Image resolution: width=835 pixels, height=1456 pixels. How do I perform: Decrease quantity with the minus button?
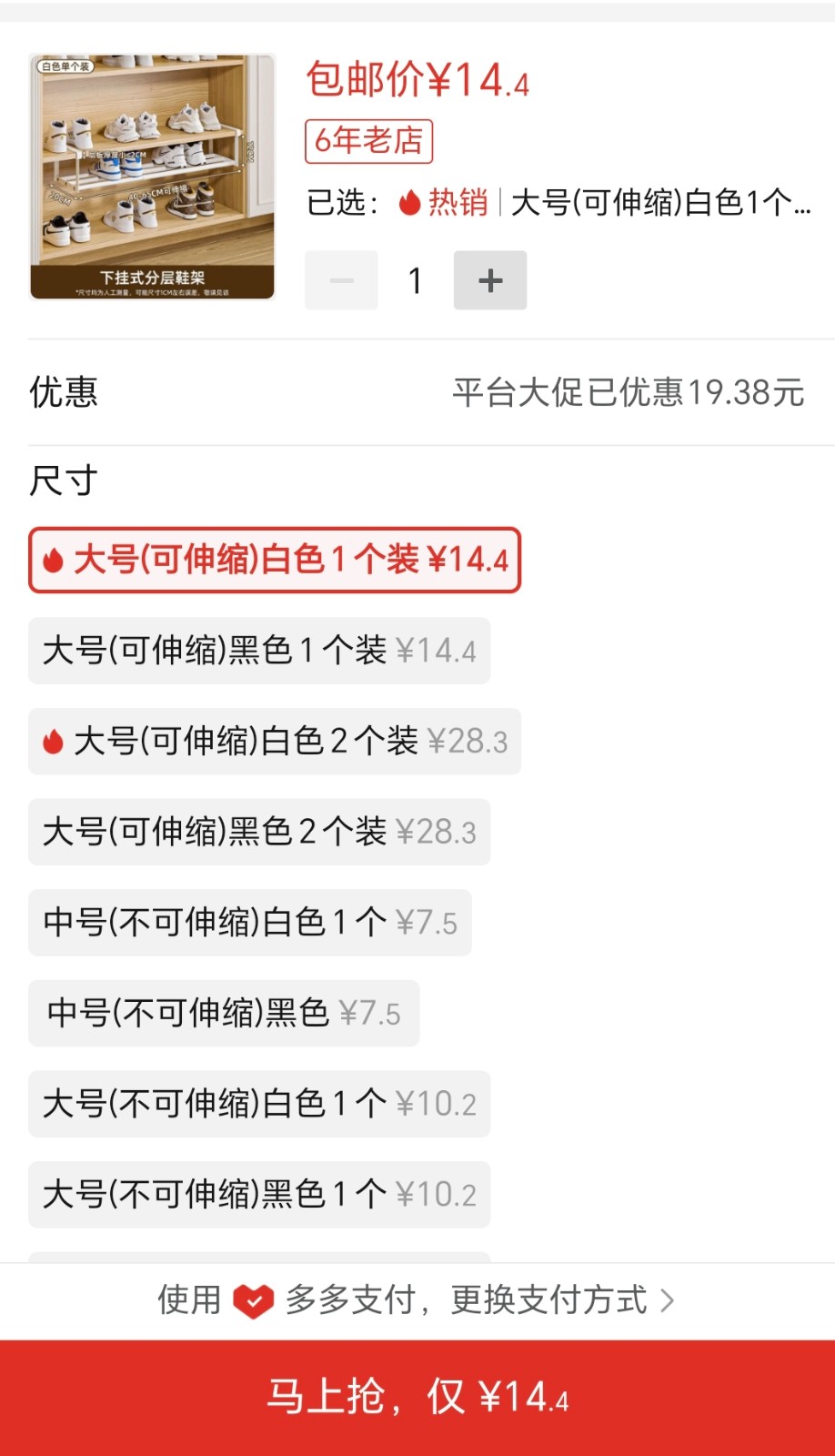[x=341, y=280]
